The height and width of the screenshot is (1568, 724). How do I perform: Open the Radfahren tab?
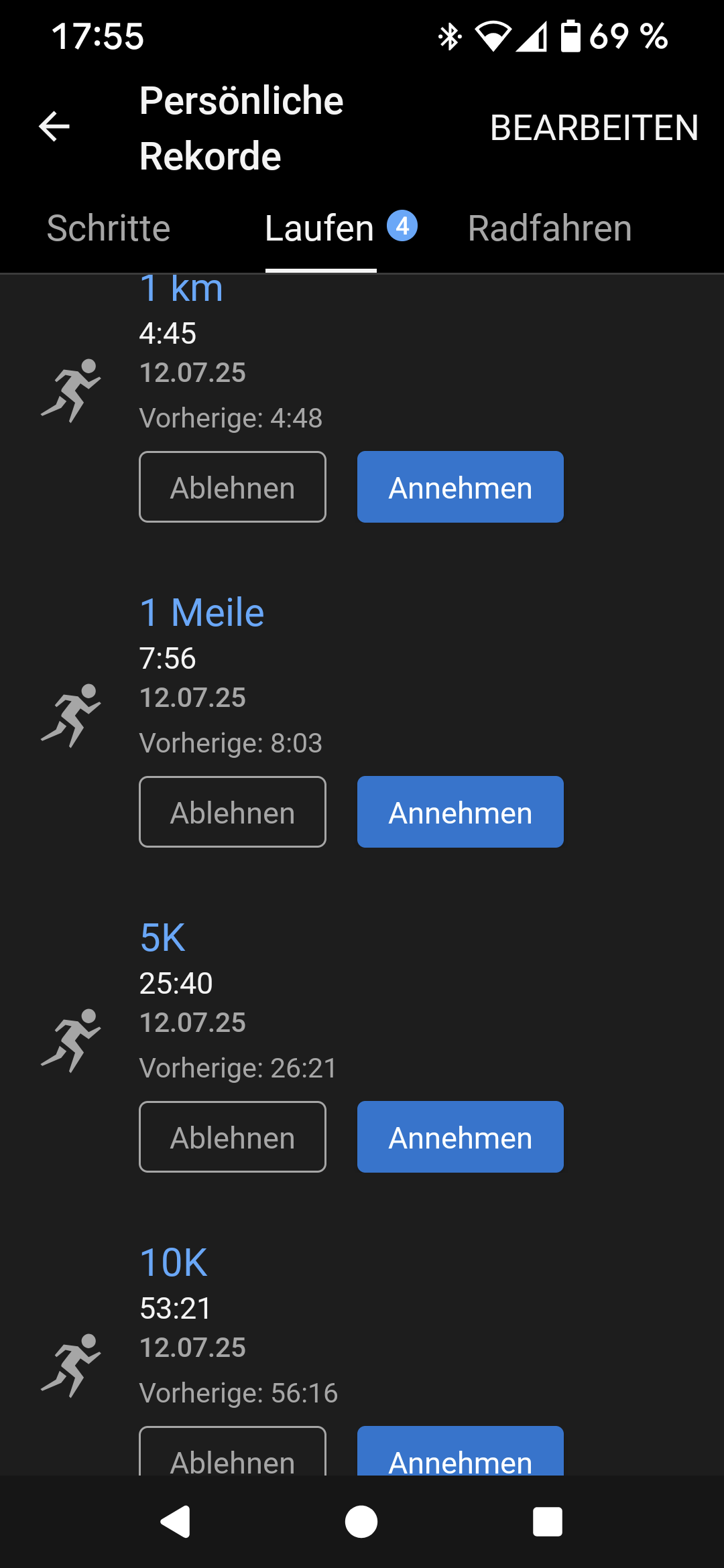pyautogui.click(x=550, y=228)
